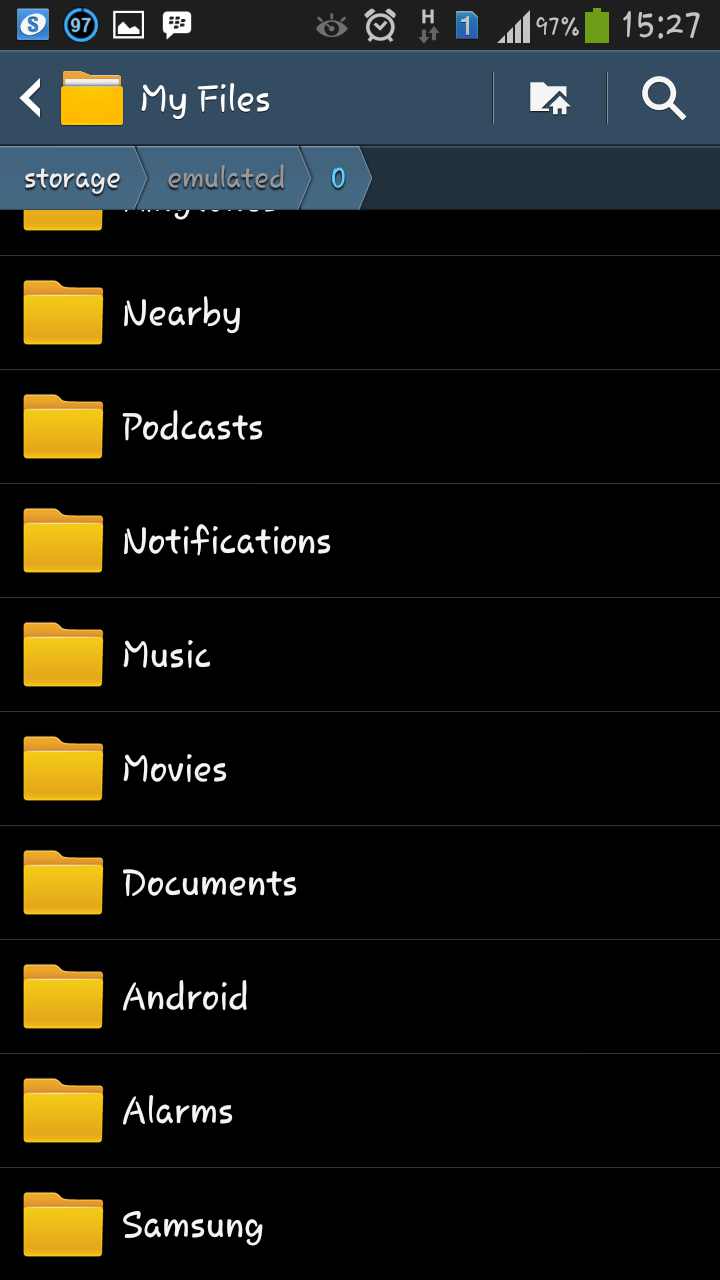Go back using the My Files arrow
This screenshot has width=720, height=1280.
[x=32, y=98]
